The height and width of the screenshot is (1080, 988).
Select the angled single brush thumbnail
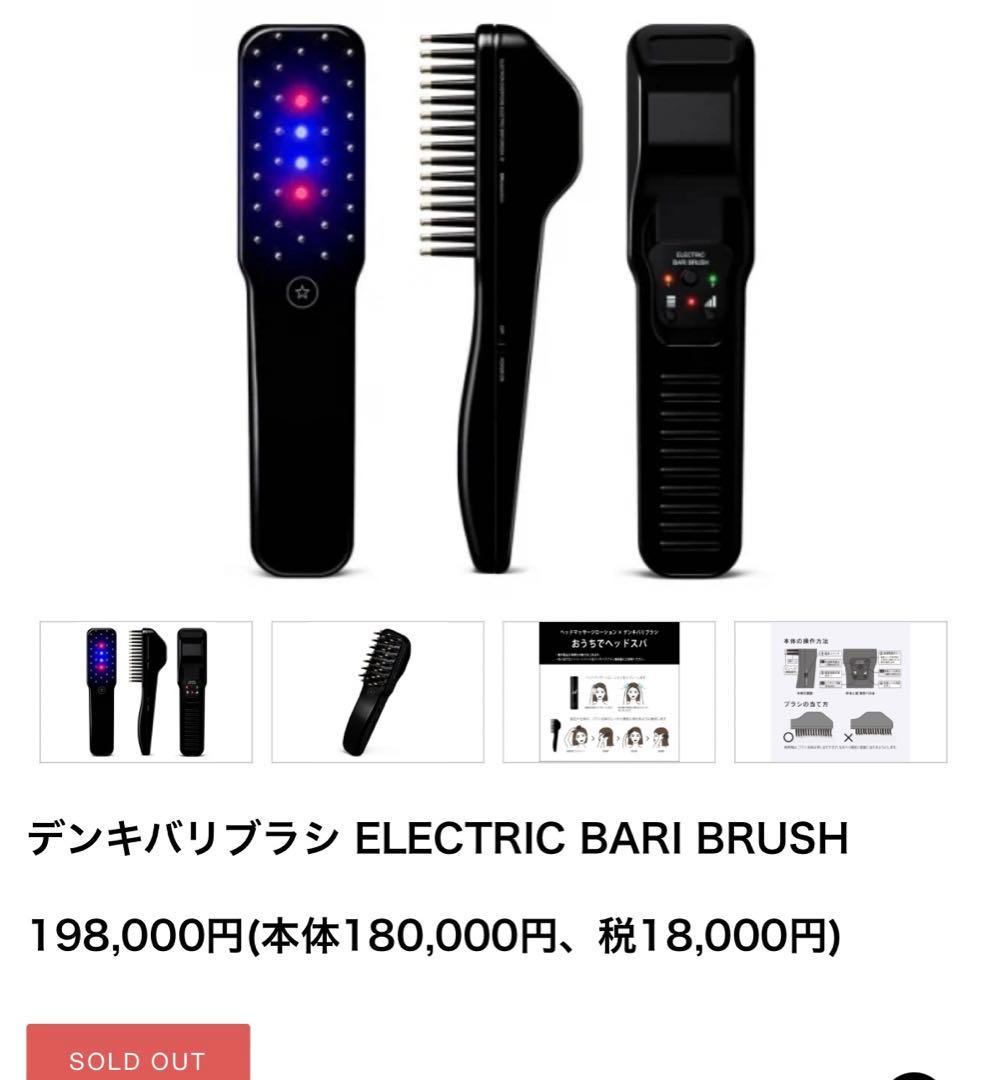377,691
